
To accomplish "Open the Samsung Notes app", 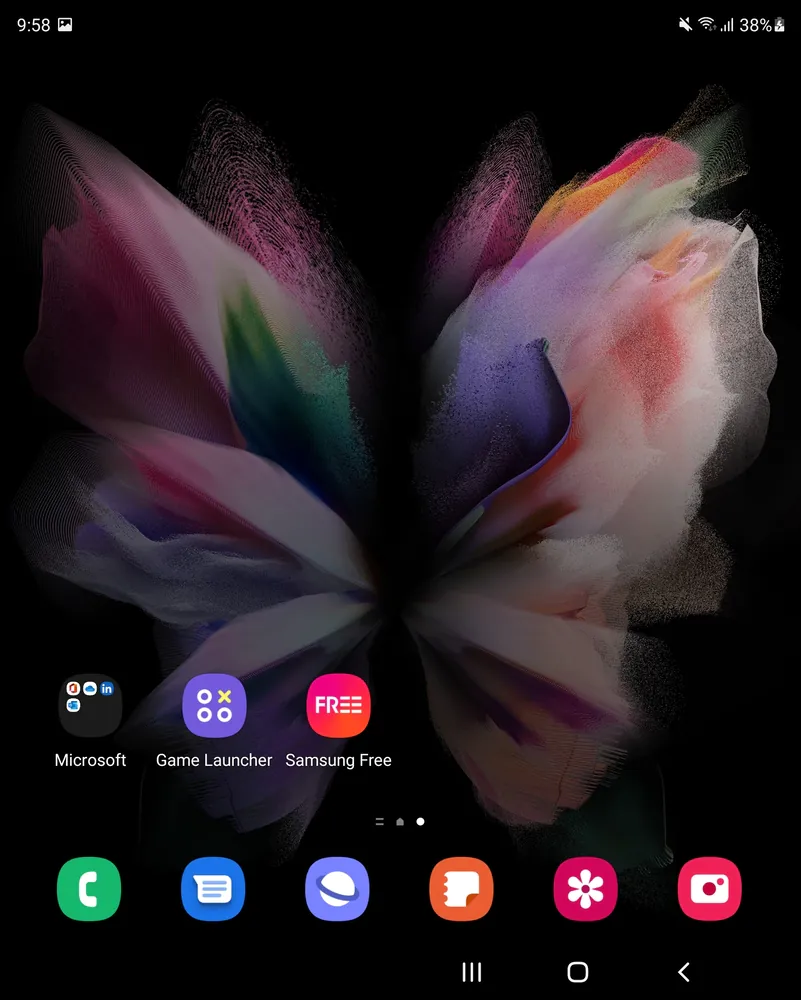I will 461,889.
